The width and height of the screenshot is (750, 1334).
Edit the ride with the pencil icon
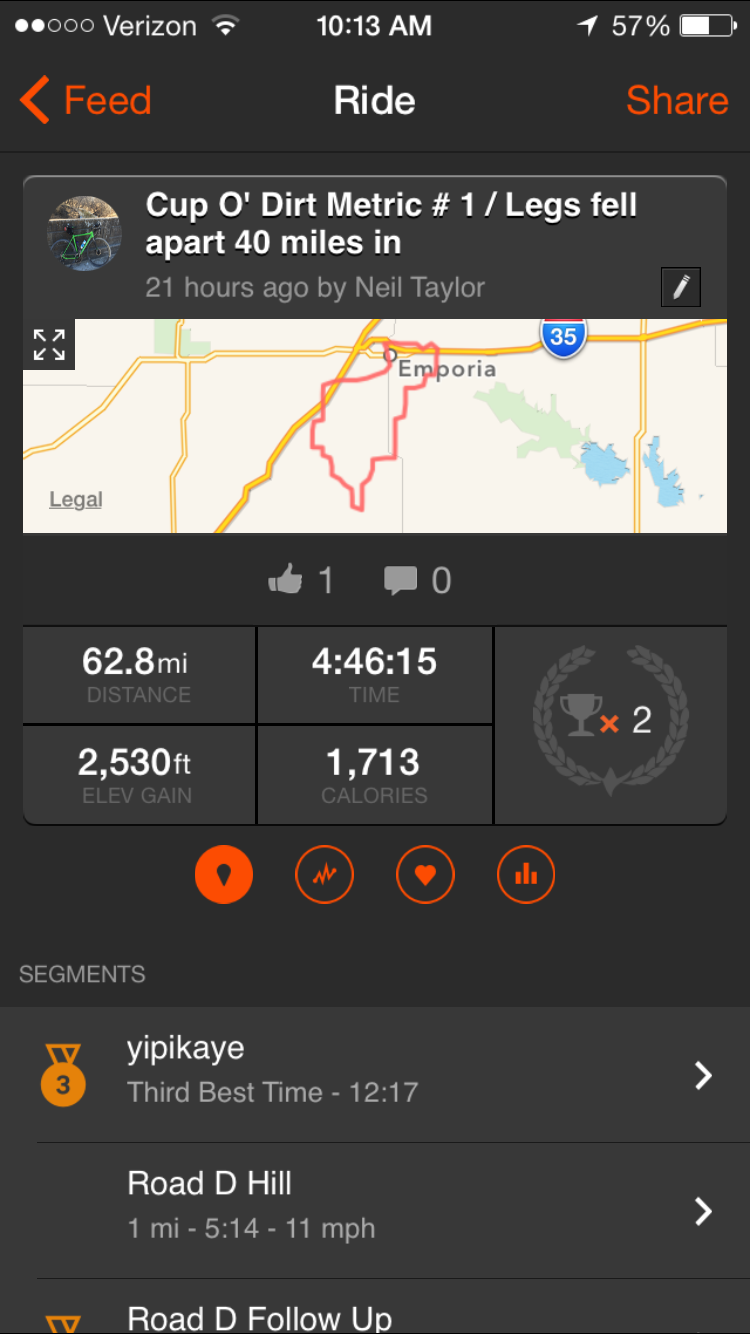coord(681,288)
